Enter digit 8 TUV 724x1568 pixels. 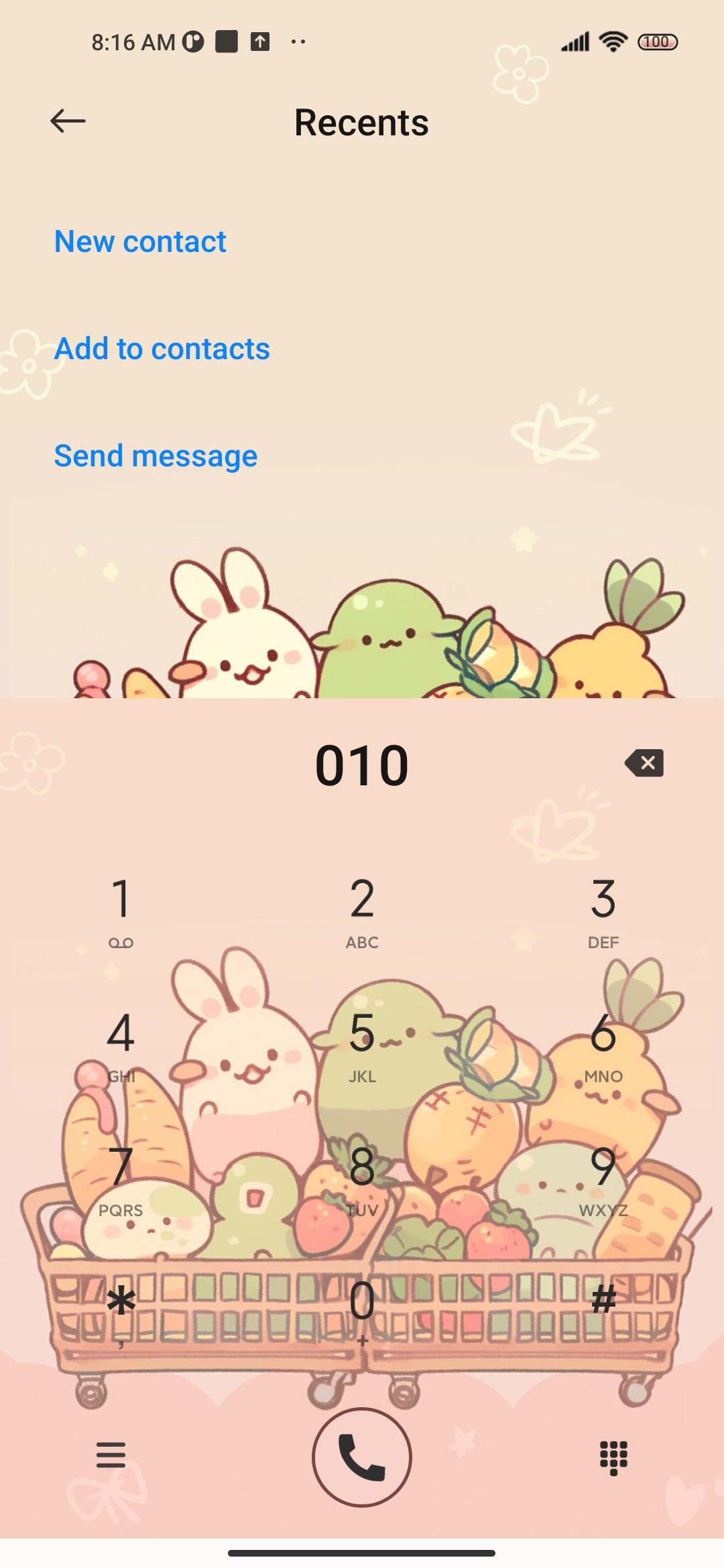tap(362, 1181)
